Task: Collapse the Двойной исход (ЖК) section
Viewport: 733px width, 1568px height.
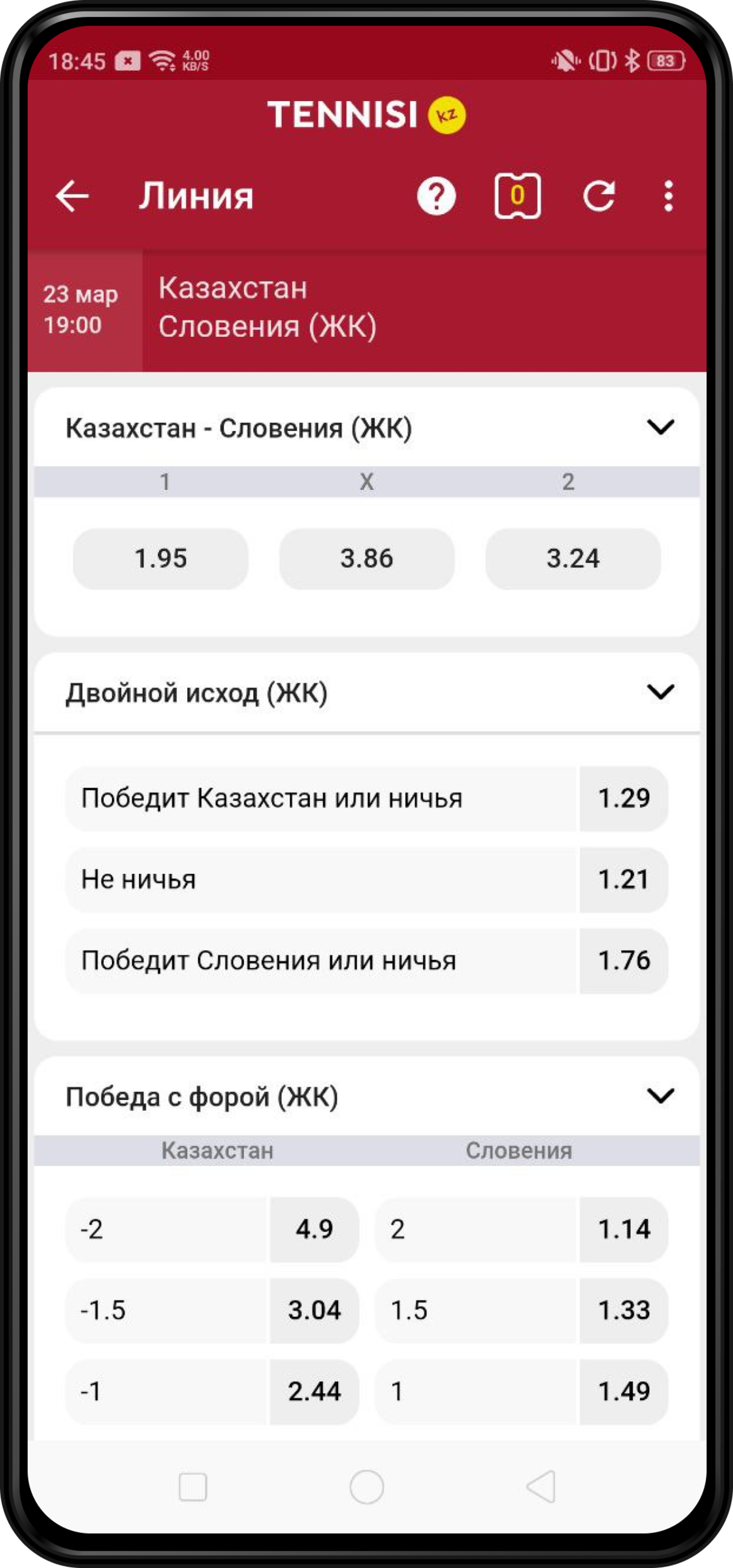Action: tap(660, 692)
